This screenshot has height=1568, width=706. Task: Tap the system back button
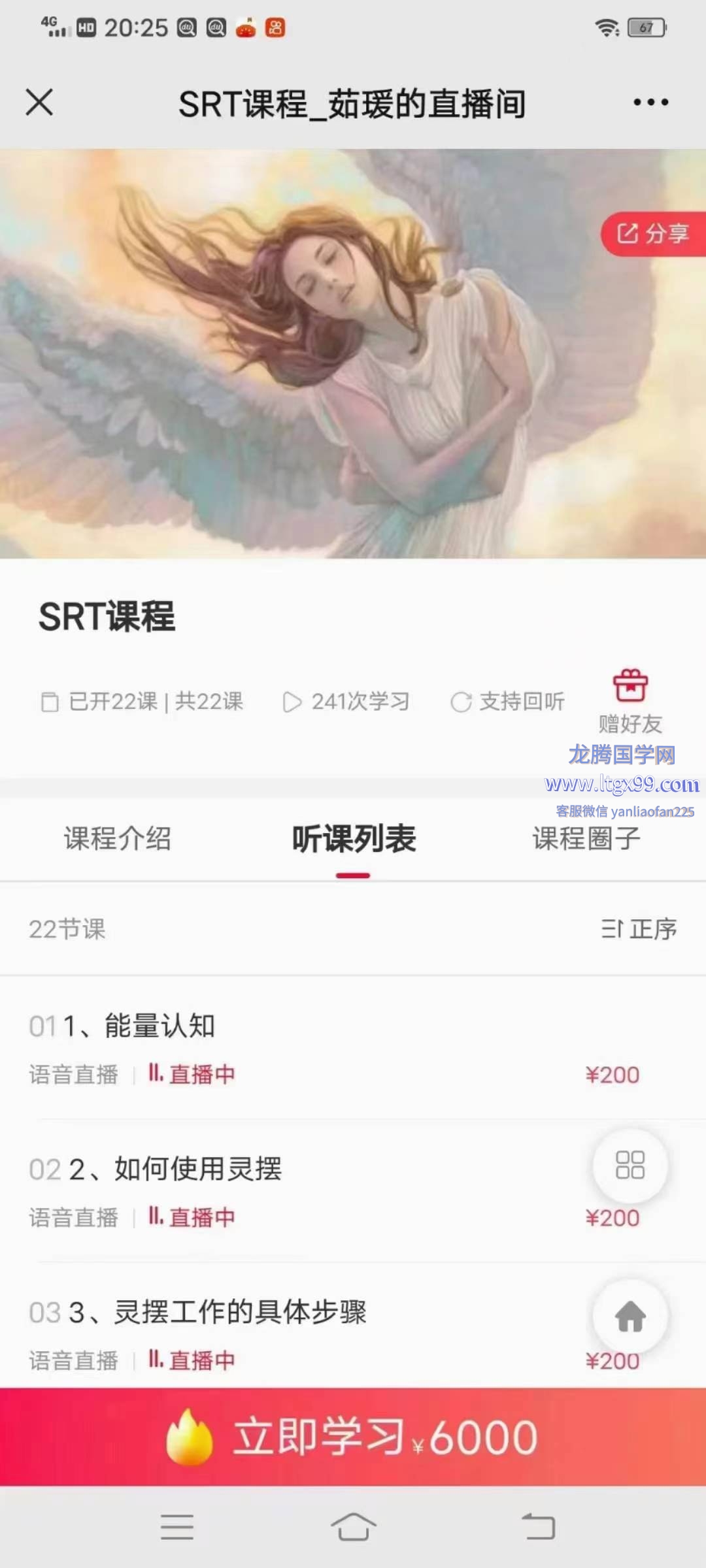pos(539,1527)
